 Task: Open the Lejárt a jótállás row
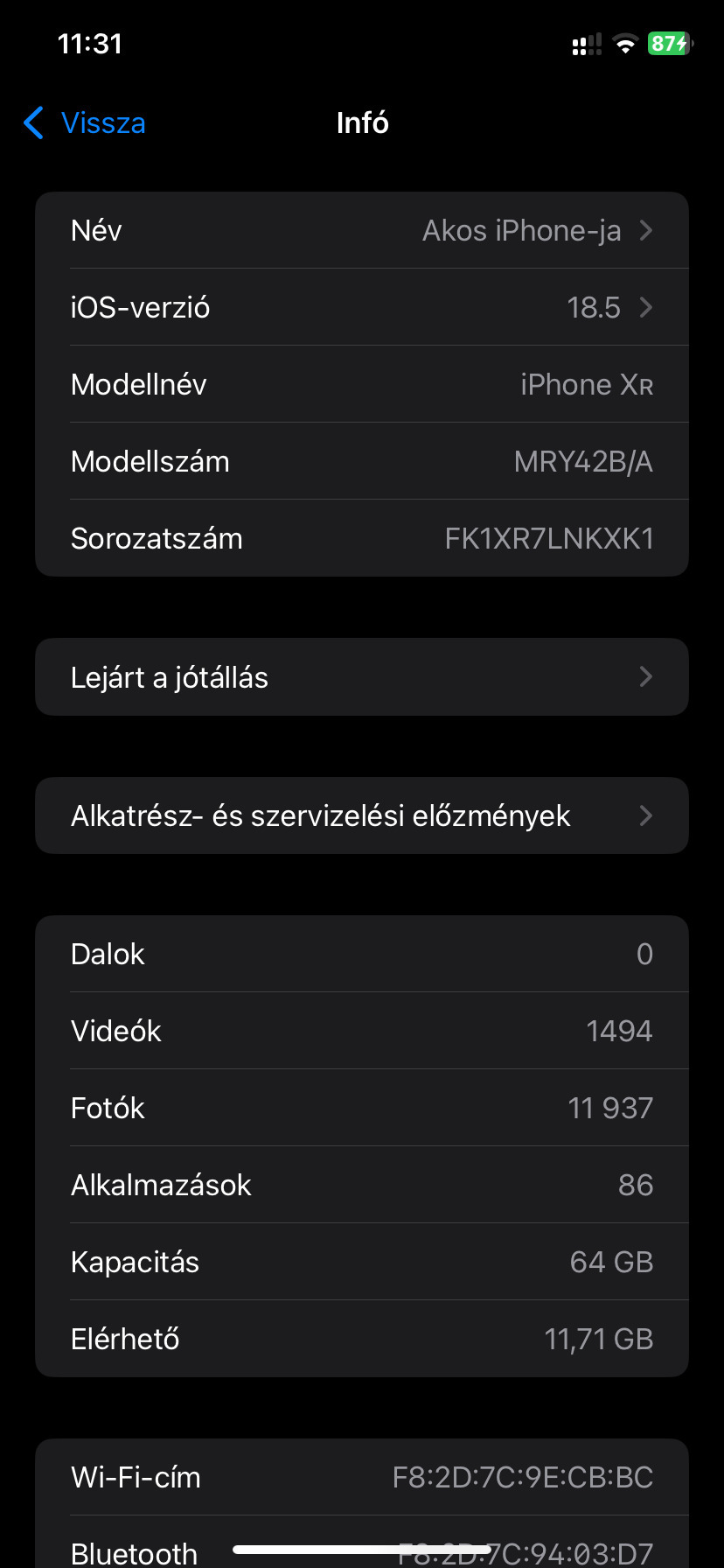[x=362, y=677]
